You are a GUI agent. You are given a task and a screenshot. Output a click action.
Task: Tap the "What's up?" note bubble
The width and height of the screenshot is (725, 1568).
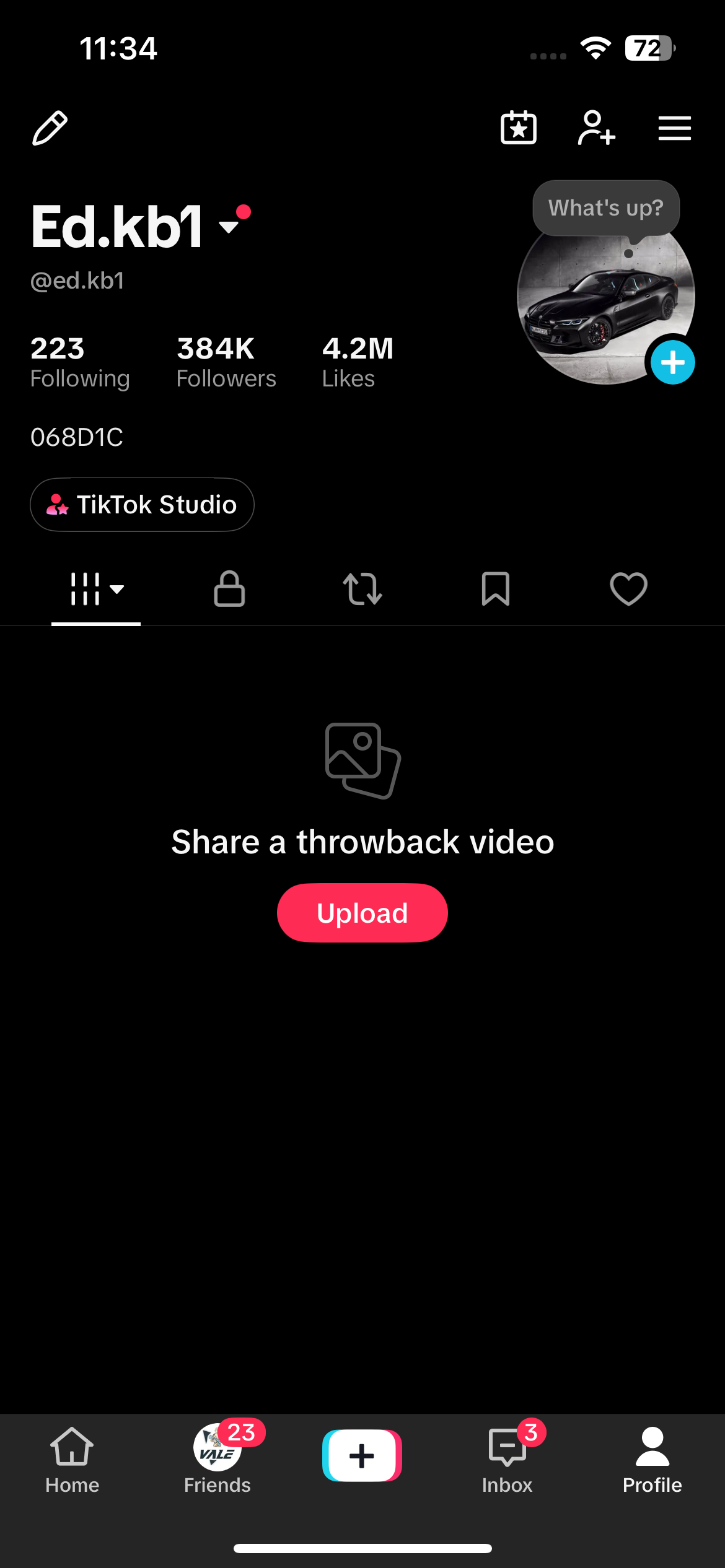pos(606,208)
